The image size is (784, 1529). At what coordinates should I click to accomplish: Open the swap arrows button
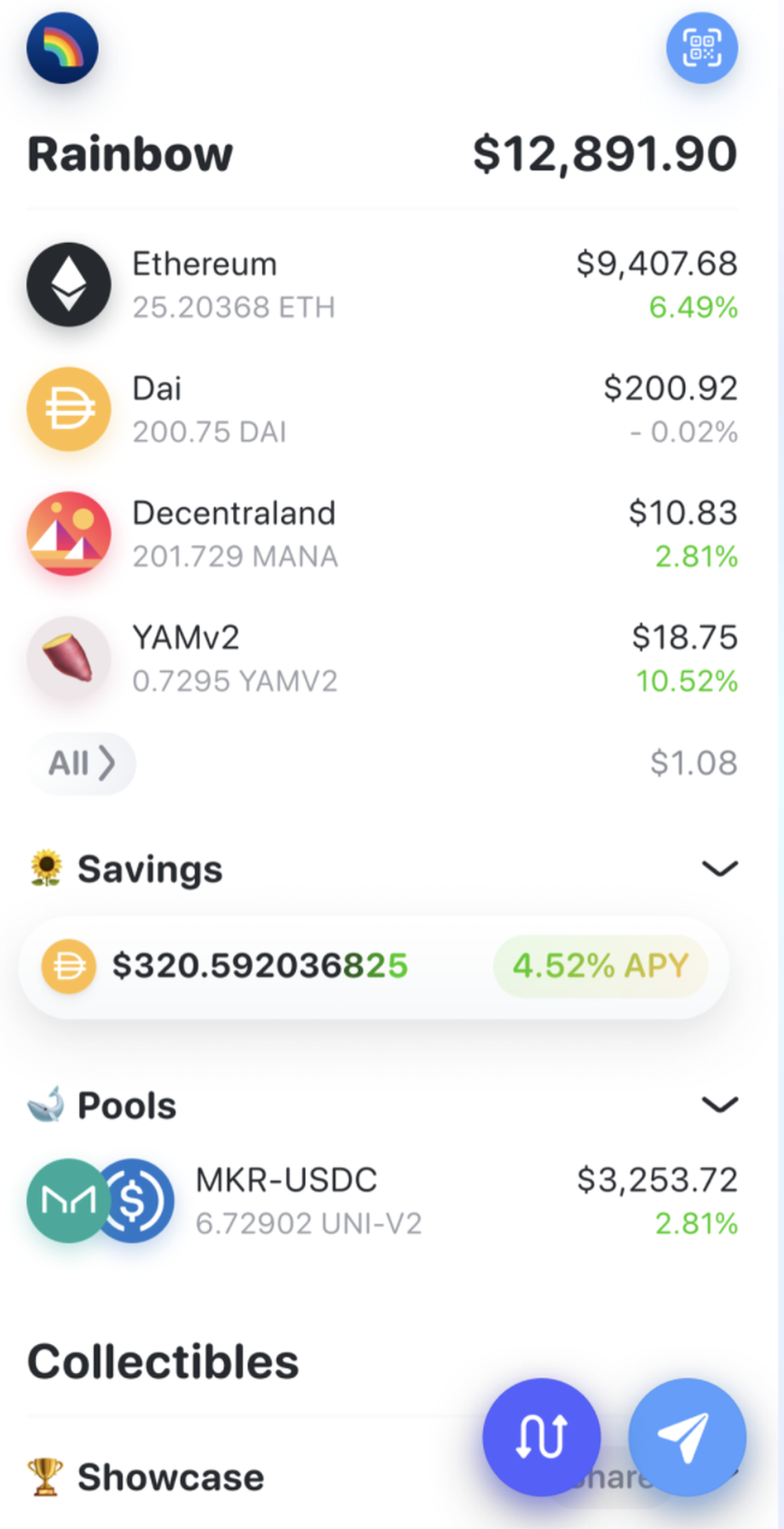(542, 1435)
